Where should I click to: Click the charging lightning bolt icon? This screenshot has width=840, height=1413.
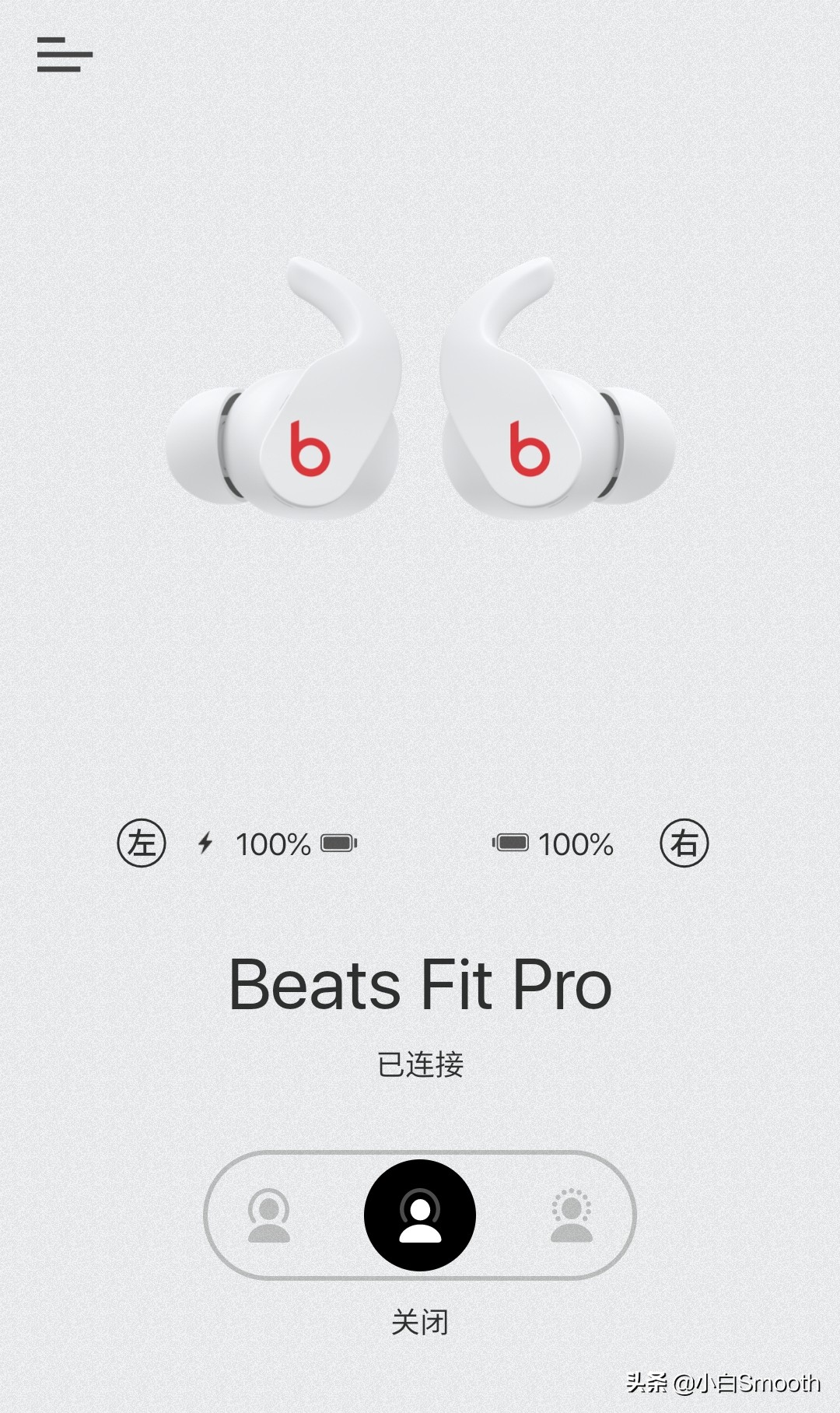[x=205, y=843]
